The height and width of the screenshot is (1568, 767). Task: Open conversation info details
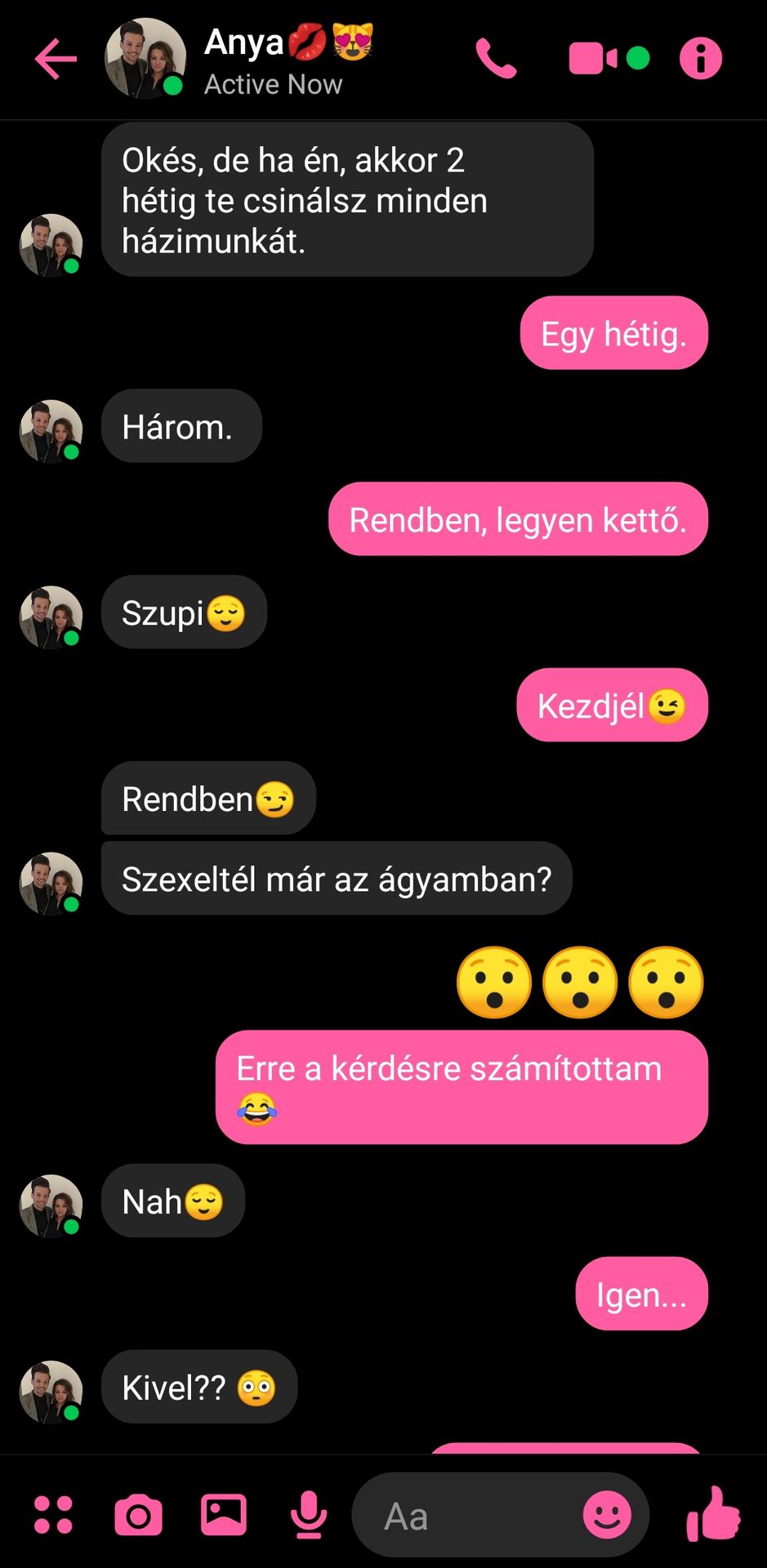point(701,59)
